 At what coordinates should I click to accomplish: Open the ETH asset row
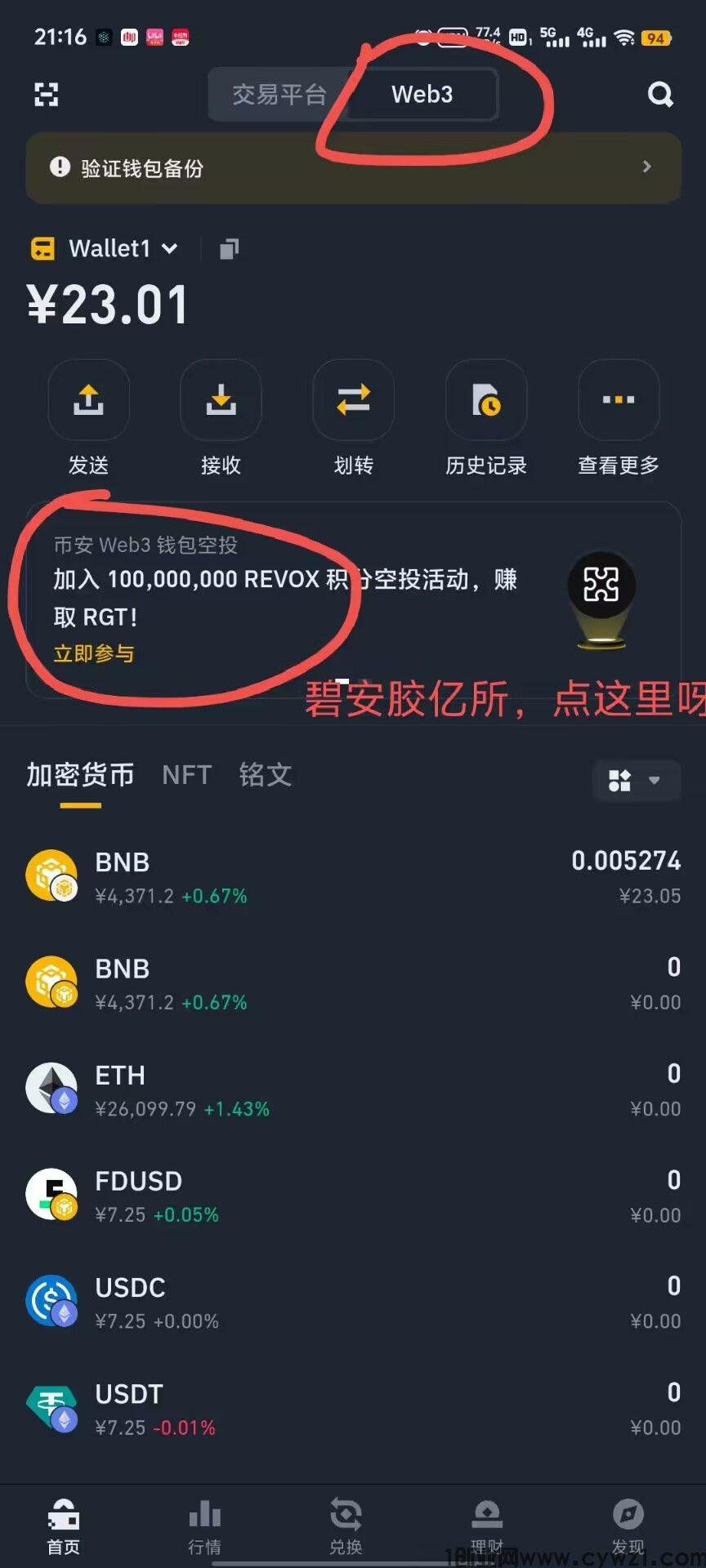[353, 1089]
